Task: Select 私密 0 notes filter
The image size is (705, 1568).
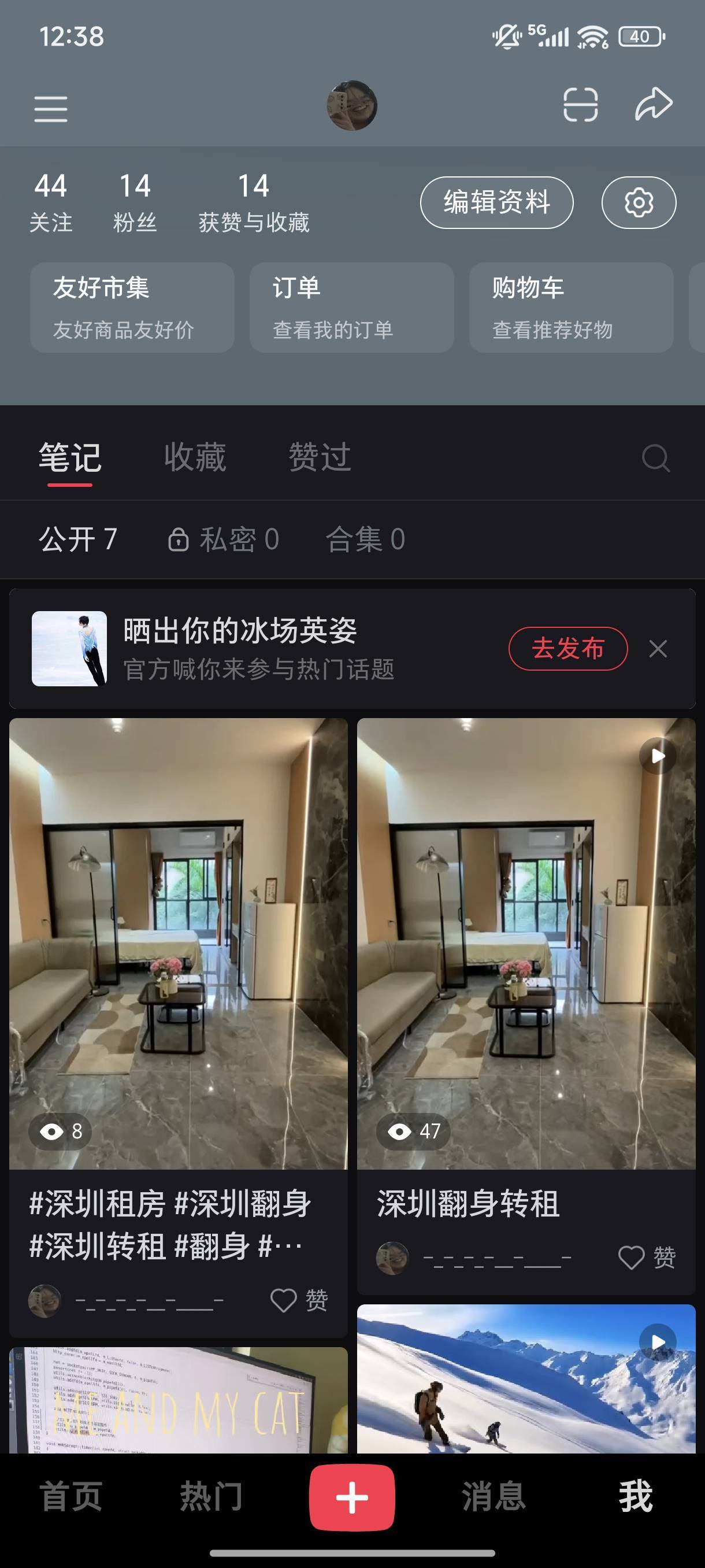Action: [x=223, y=539]
